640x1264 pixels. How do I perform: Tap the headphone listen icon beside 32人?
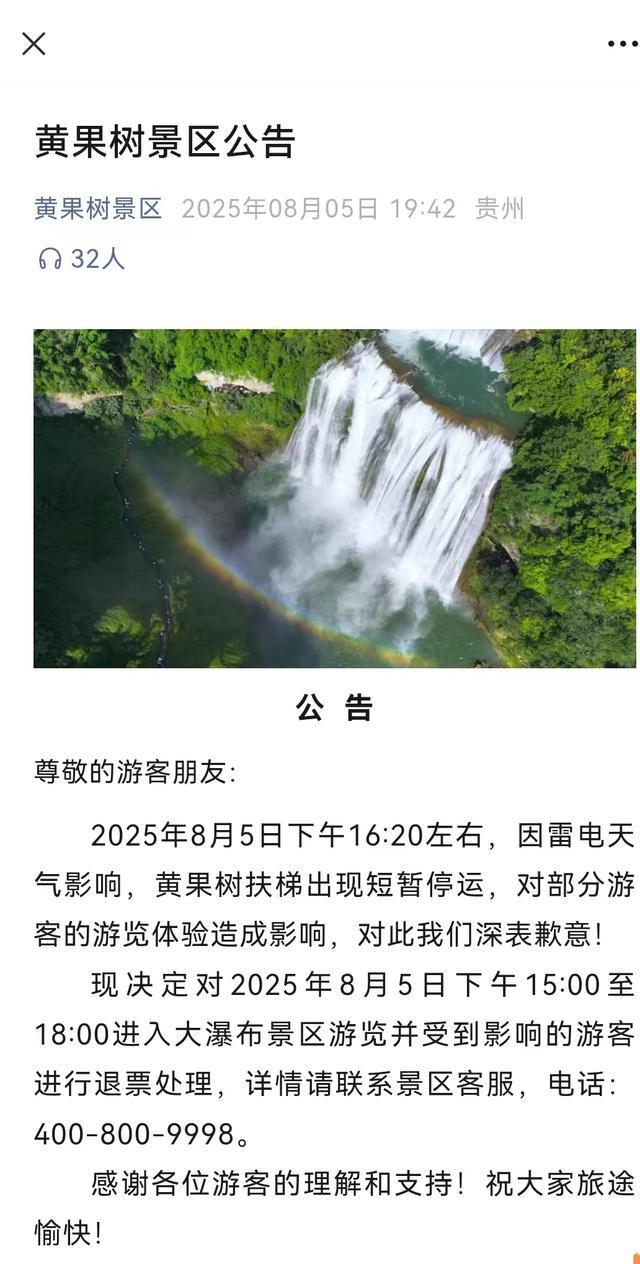point(49,260)
